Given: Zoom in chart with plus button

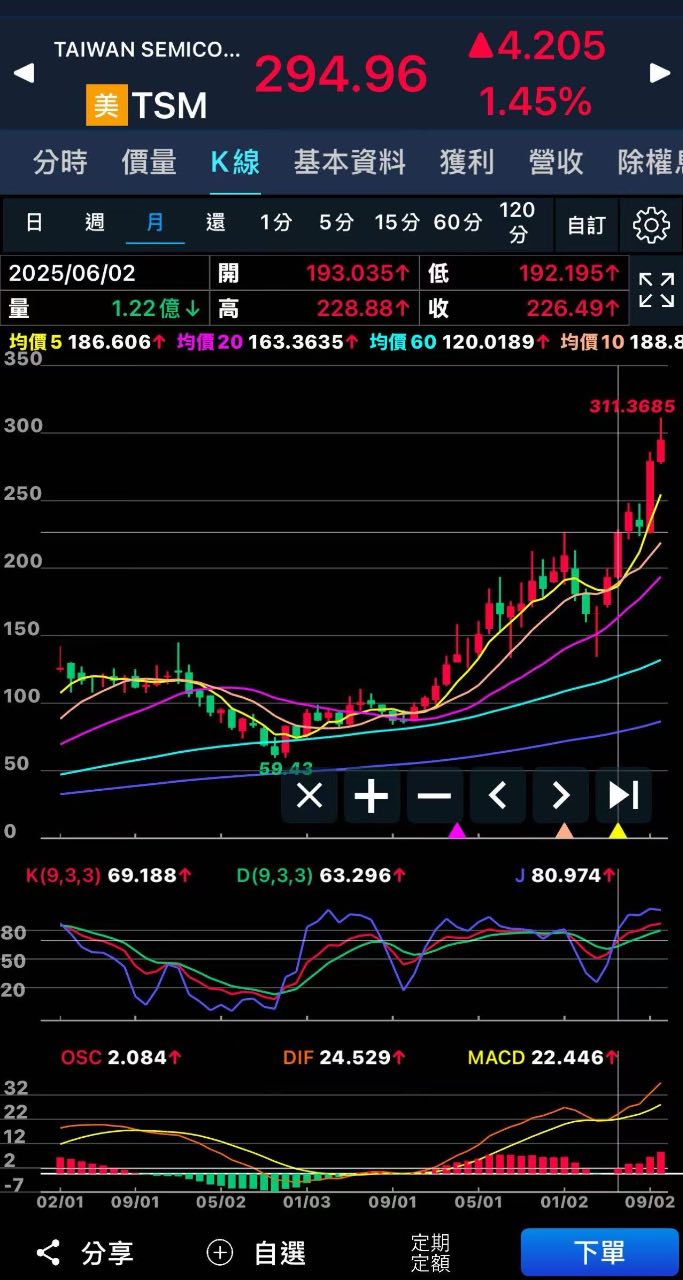Looking at the screenshot, I should point(371,796).
